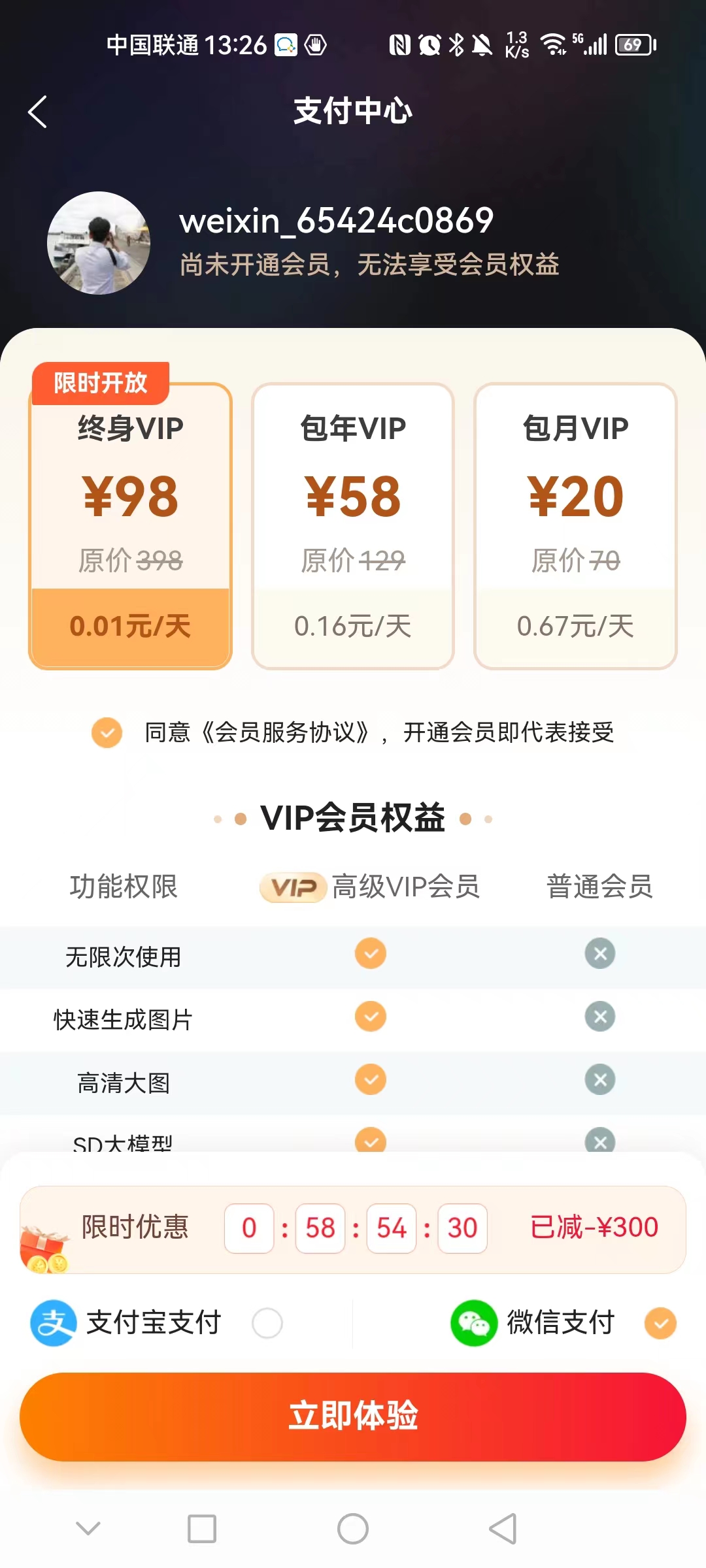Select 支付宝支付 as the payment method
706x1568 pixels.
coord(267,1323)
